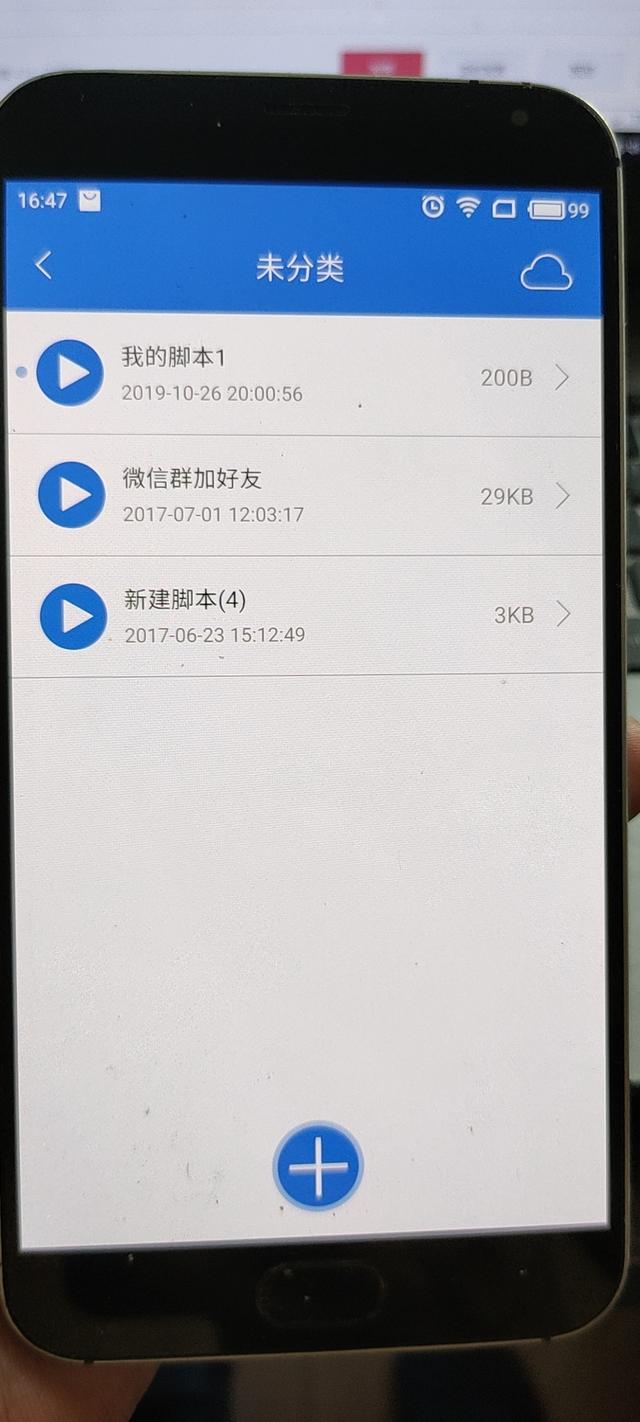Open details of 我的脚本1
The image size is (640, 1422).
click(562, 377)
